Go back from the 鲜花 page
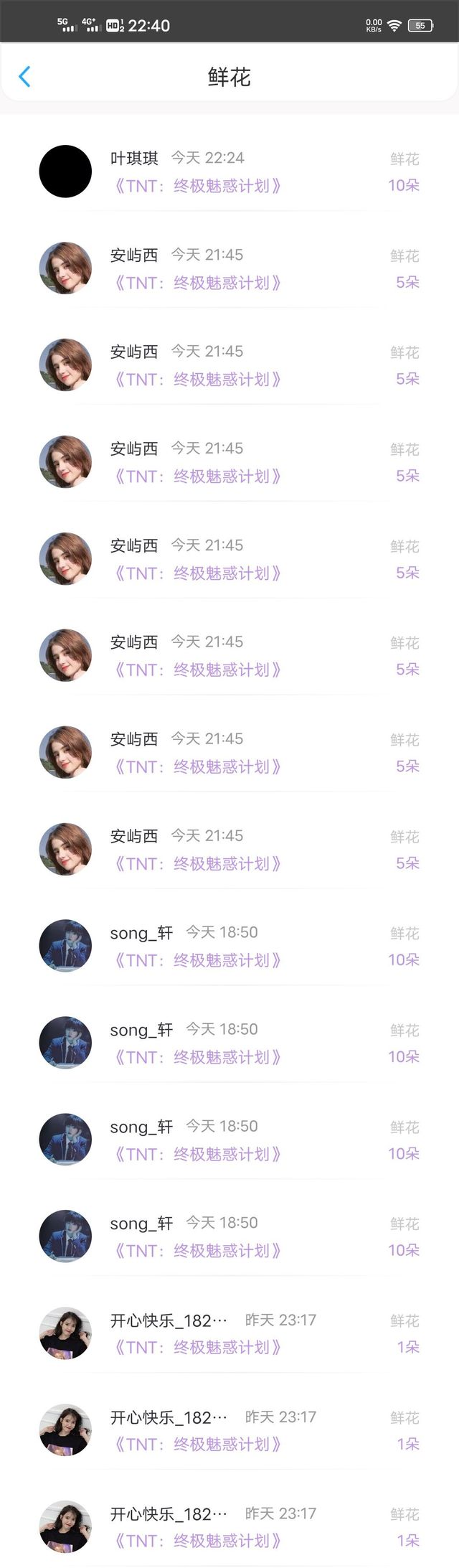This screenshot has height=1568, width=459. [24, 77]
